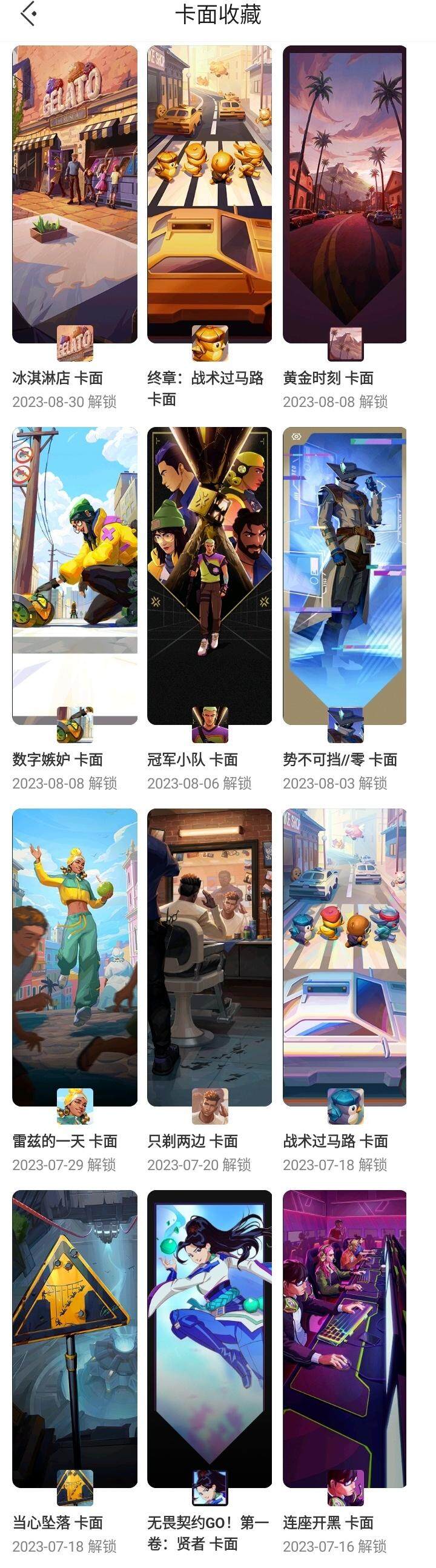The width and height of the screenshot is (436, 1568).
Task: Select the 数字嫉妒 卡面 card
Action: click(x=75, y=575)
